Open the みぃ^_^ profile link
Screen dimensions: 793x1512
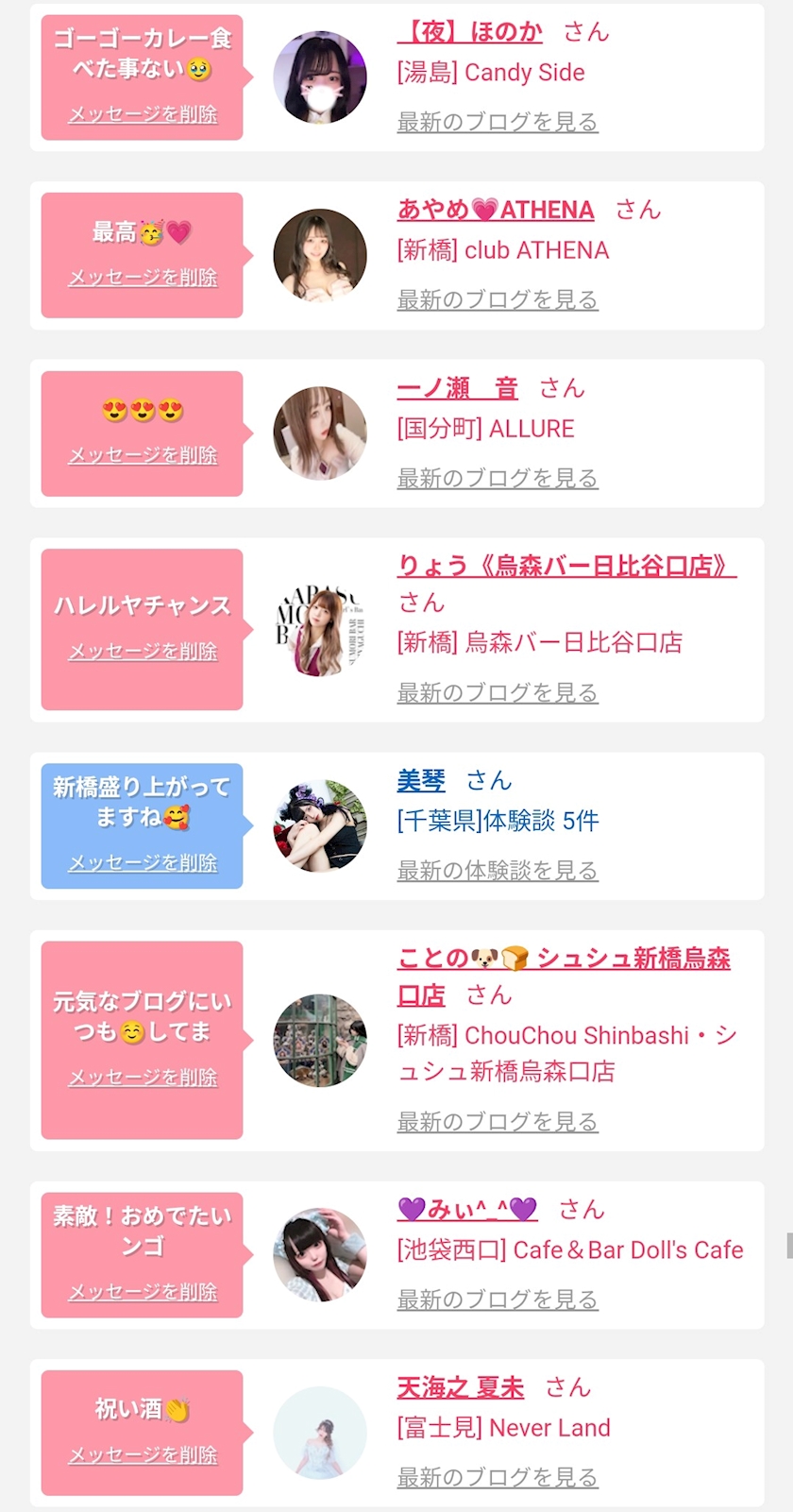click(467, 1209)
